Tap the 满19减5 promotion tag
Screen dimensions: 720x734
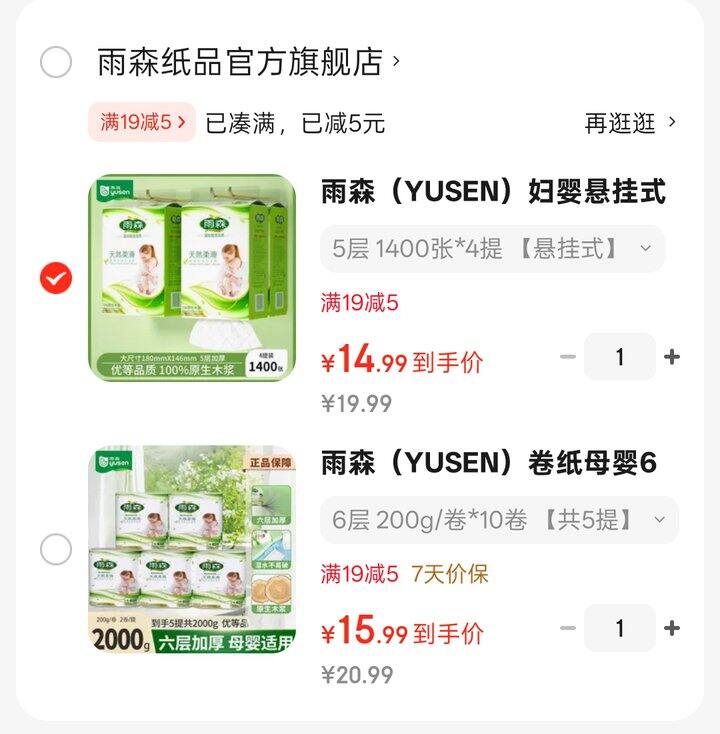pyautogui.click(x=142, y=123)
